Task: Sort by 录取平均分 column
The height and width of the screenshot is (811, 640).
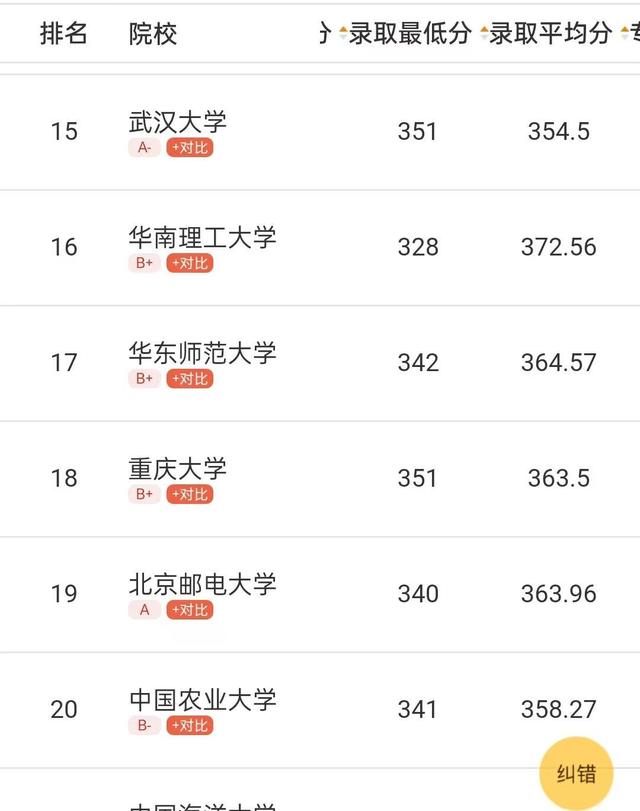Action: point(548,33)
